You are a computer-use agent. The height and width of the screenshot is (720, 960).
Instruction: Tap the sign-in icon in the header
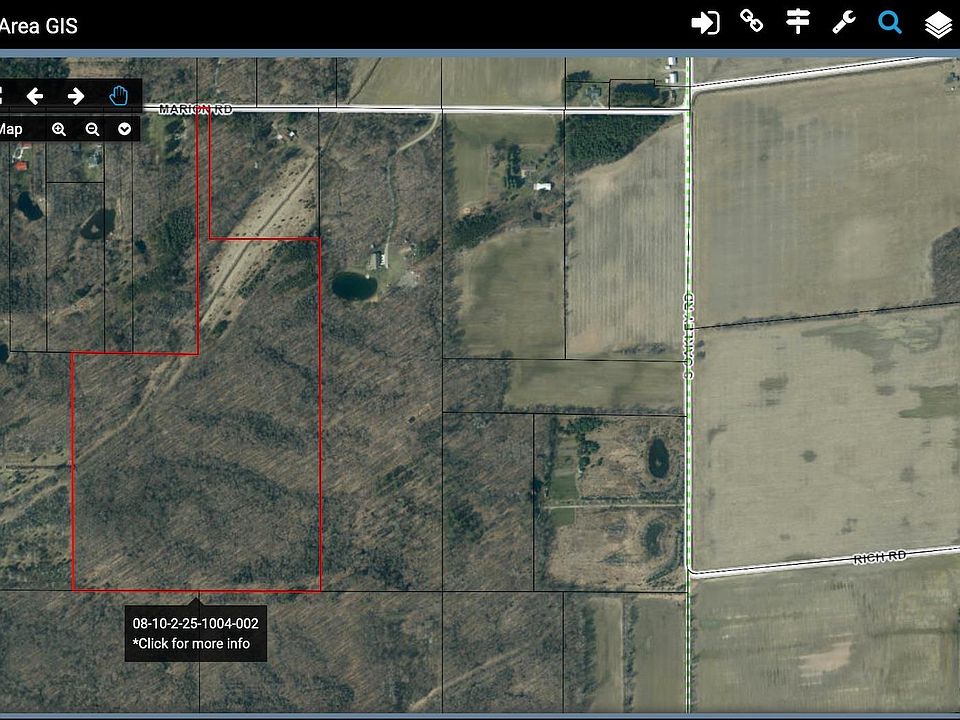point(705,23)
